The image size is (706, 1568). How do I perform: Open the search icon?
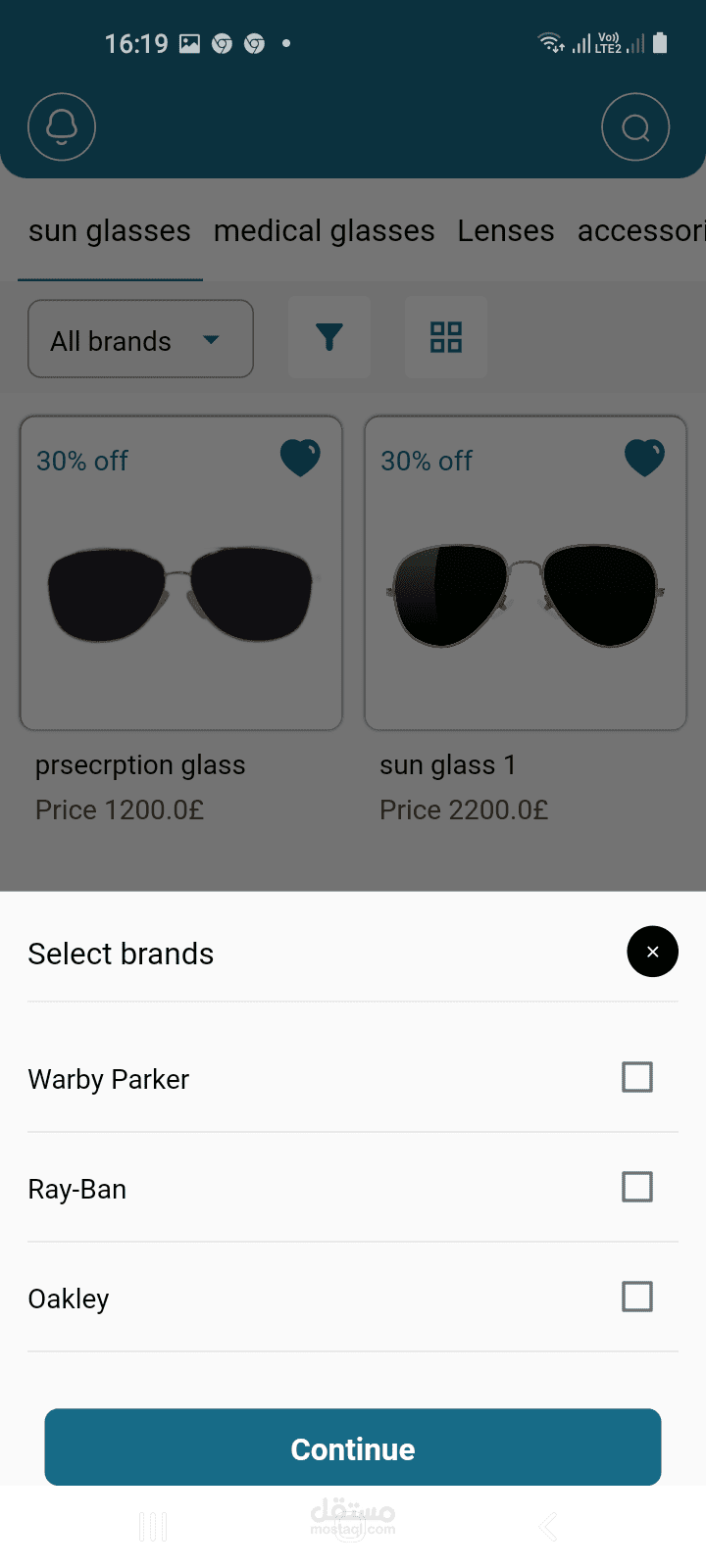click(635, 126)
